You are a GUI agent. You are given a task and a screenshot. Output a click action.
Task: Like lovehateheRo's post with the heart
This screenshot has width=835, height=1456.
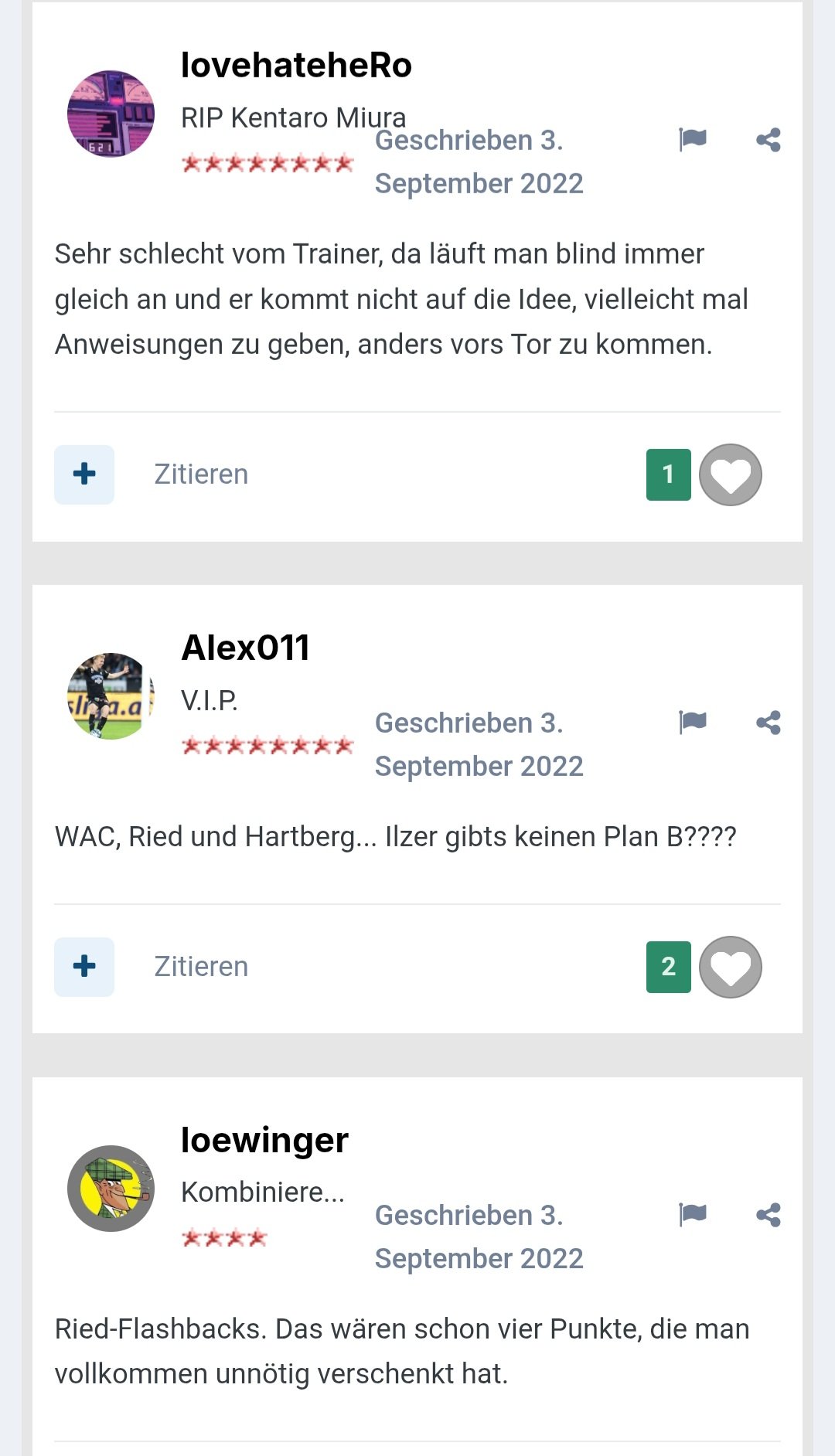[x=731, y=475]
